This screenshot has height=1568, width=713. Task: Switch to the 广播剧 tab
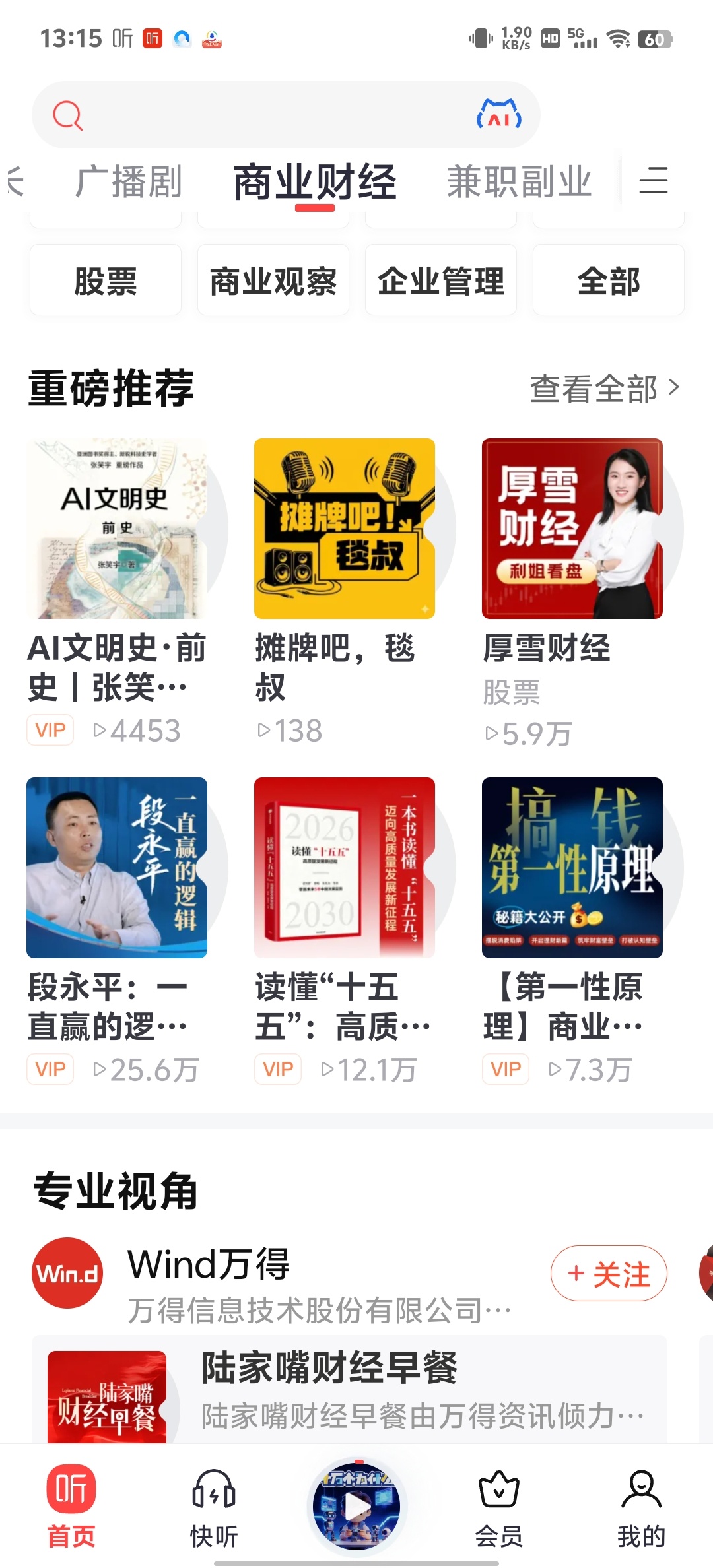(x=129, y=181)
